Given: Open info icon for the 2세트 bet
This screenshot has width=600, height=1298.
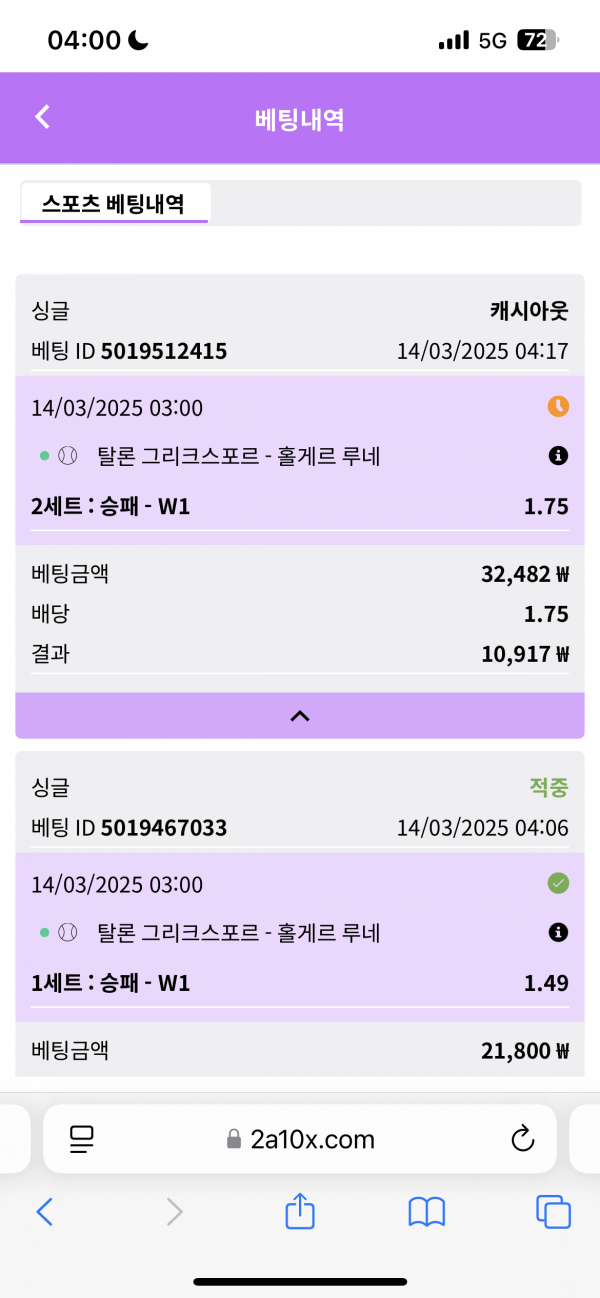Looking at the screenshot, I should click(558, 456).
